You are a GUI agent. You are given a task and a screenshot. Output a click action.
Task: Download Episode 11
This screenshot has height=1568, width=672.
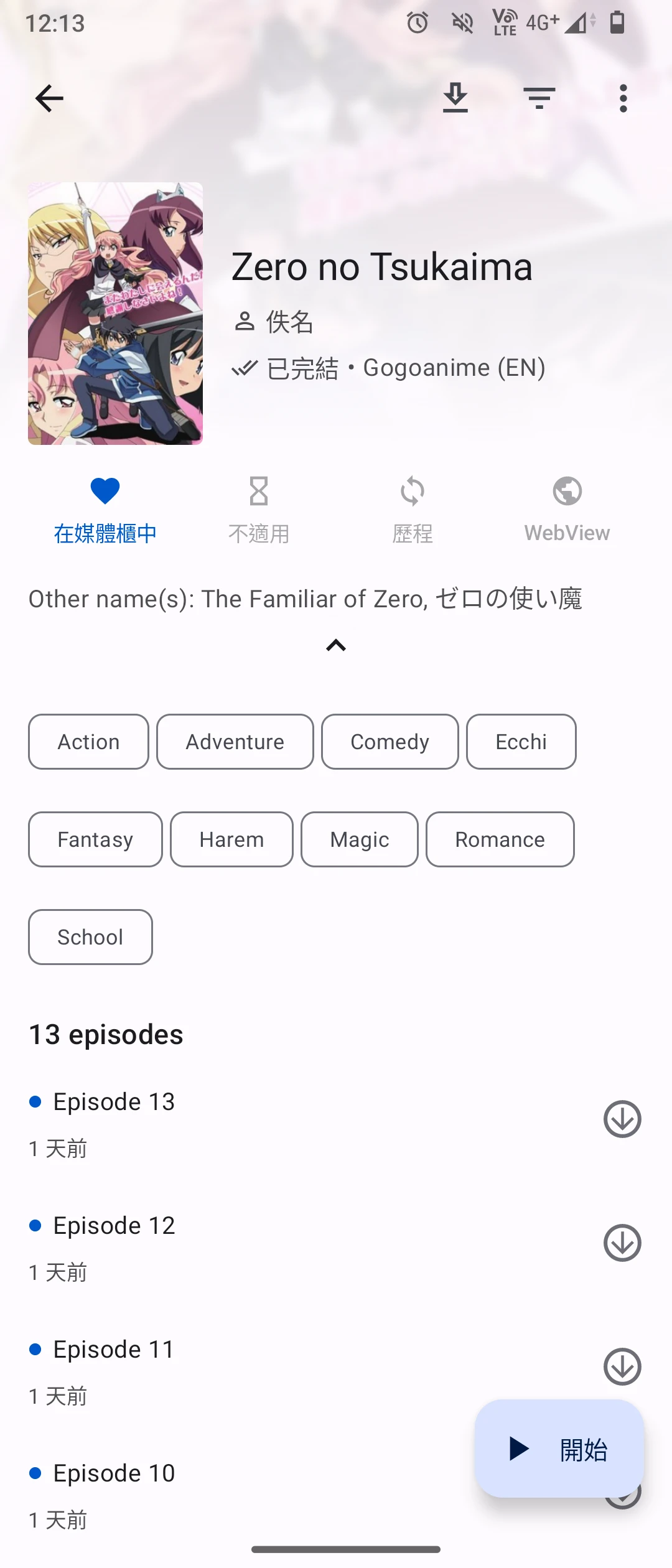[x=622, y=1366]
